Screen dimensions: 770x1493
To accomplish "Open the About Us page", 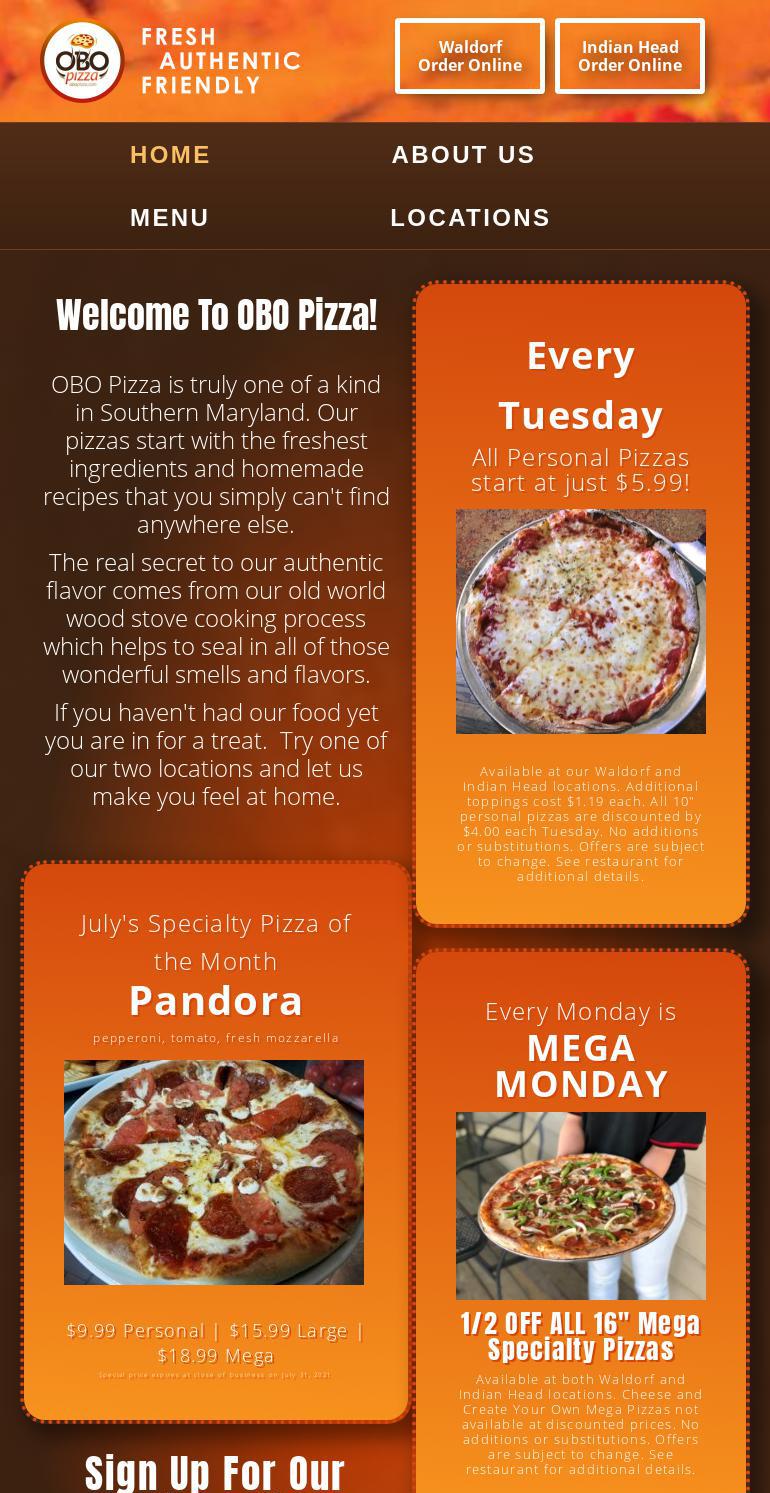I will click(x=463, y=155).
